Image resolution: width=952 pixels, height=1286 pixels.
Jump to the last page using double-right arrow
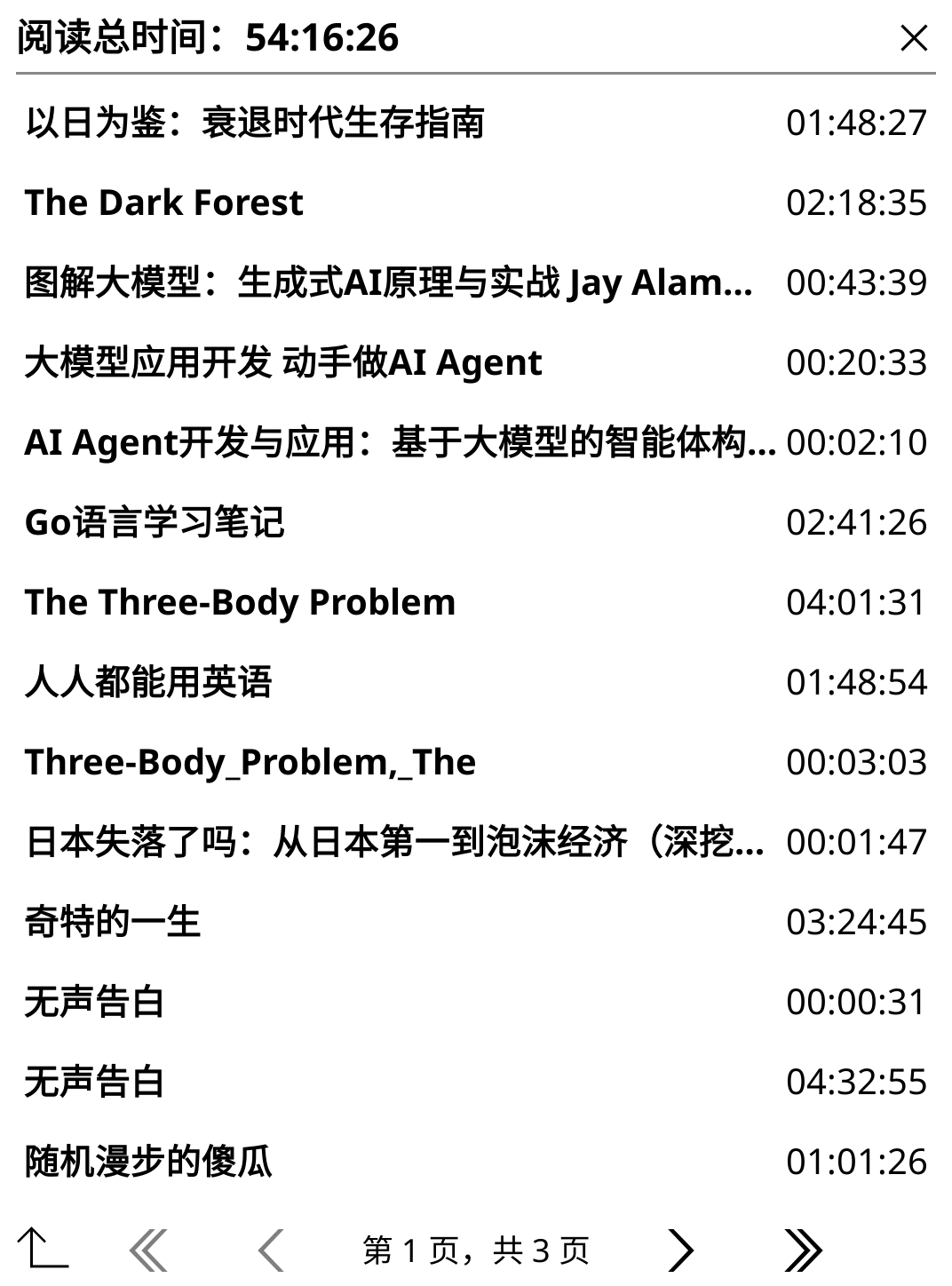(x=802, y=1248)
